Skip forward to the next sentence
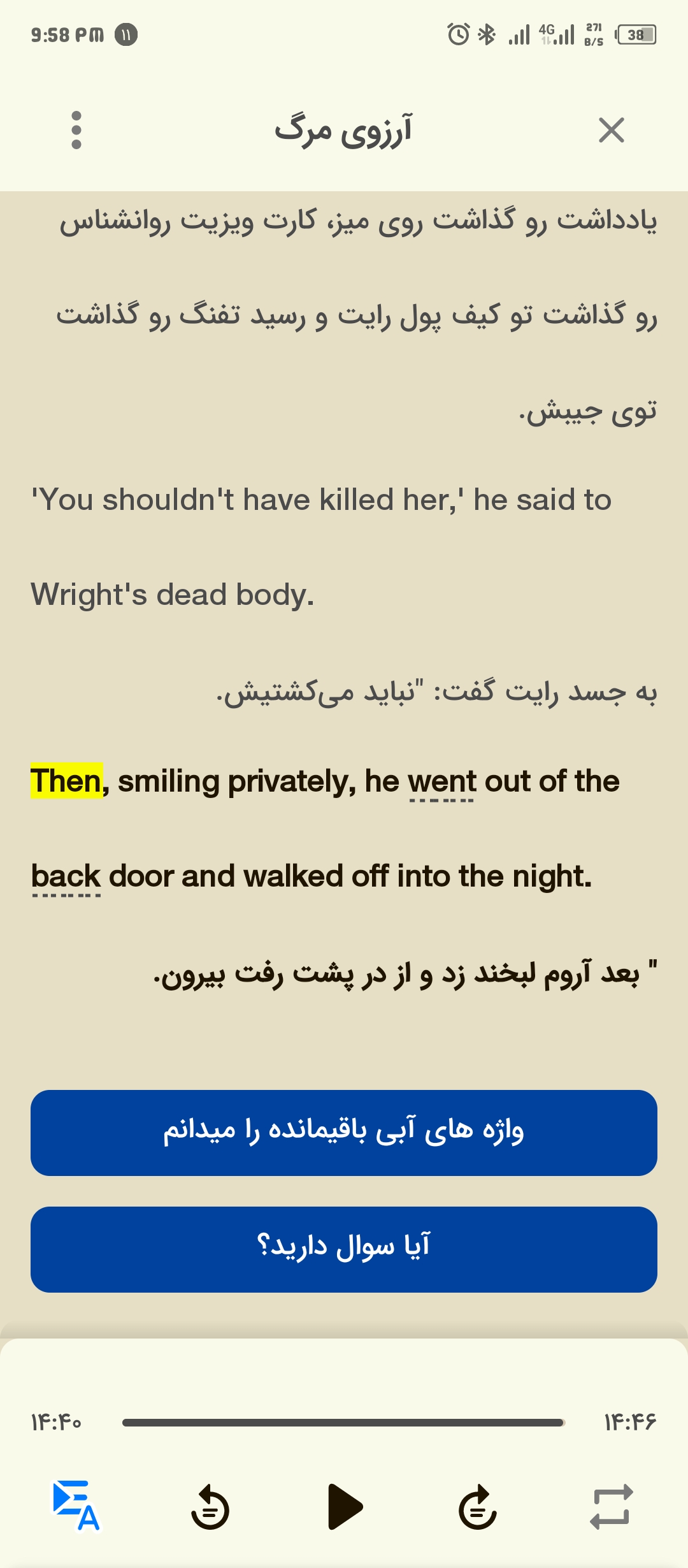 point(478,1507)
